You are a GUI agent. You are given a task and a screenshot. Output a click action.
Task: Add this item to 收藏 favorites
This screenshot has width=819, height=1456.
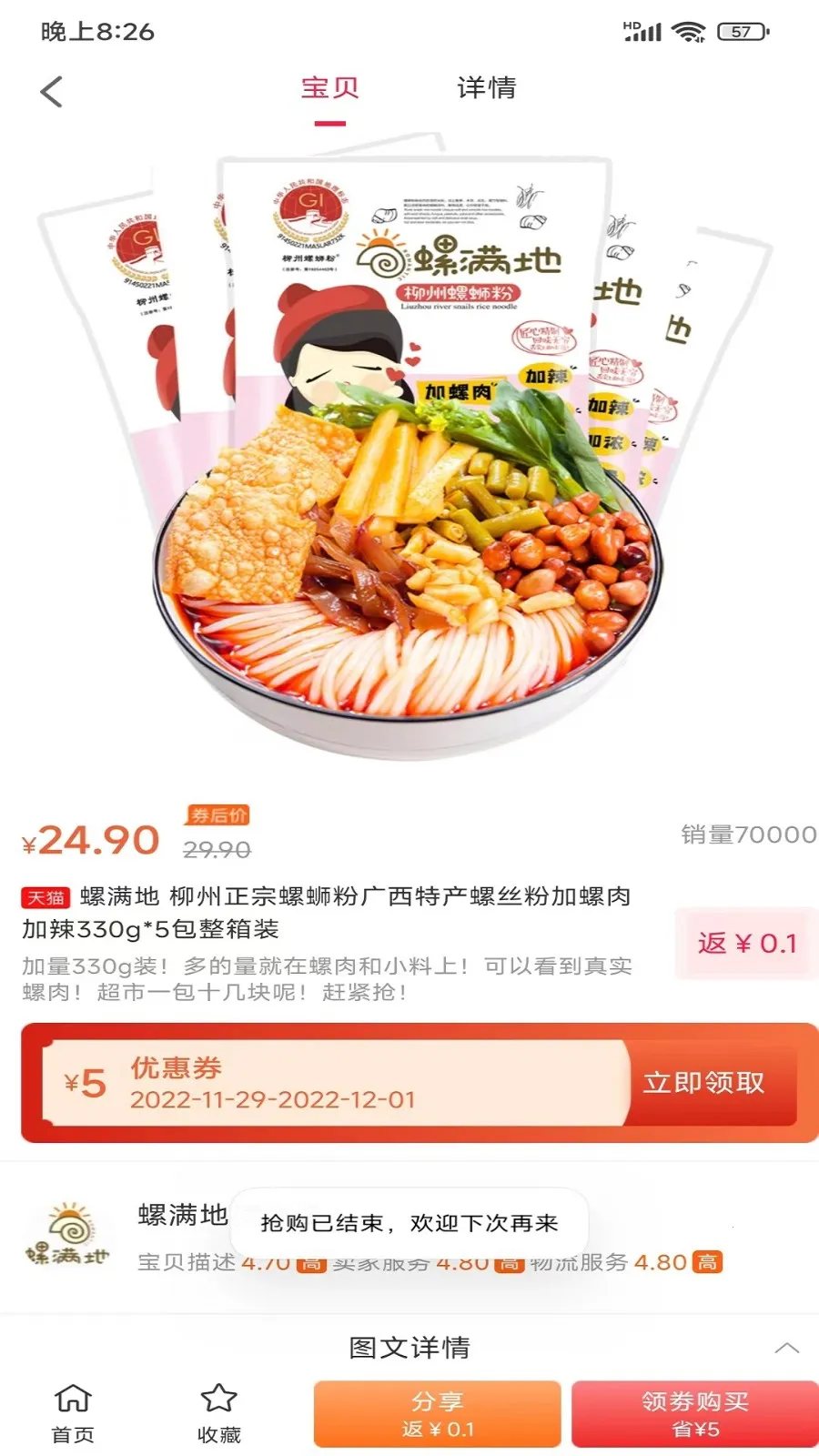(x=218, y=1413)
